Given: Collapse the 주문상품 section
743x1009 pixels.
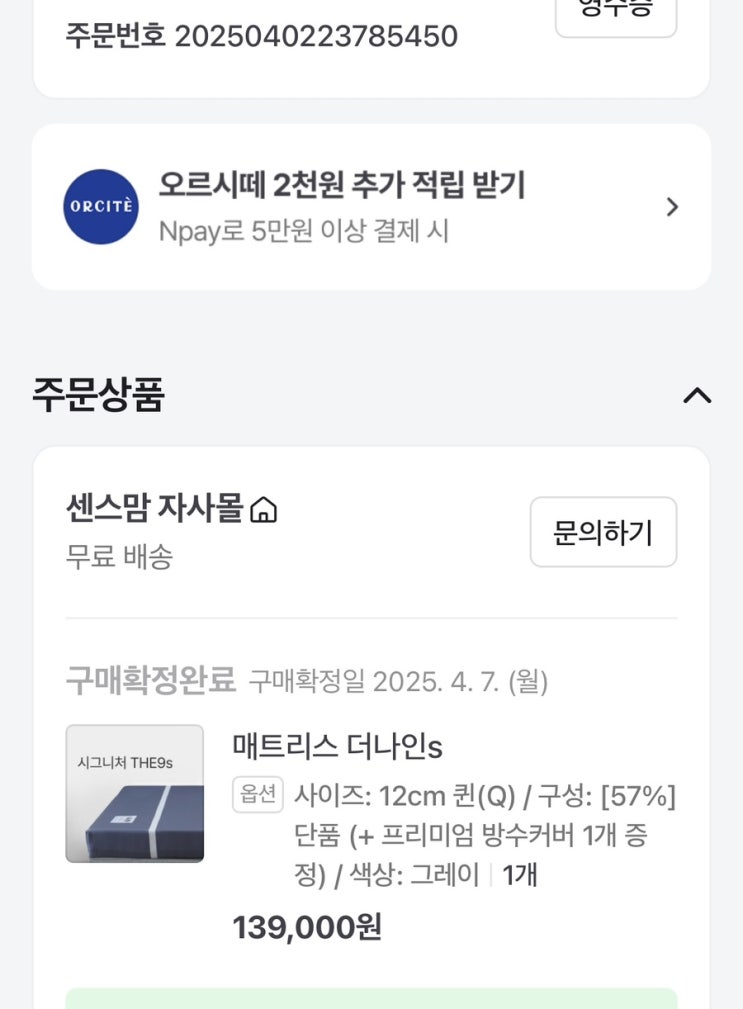Looking at the screenshot, I should (696, 396).
